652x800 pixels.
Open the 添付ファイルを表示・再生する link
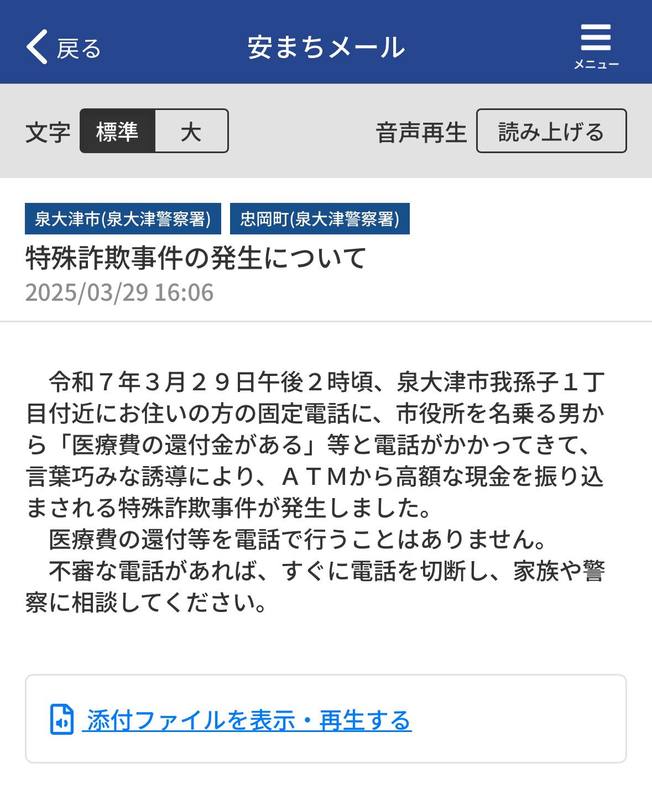(x=248, y=719)
